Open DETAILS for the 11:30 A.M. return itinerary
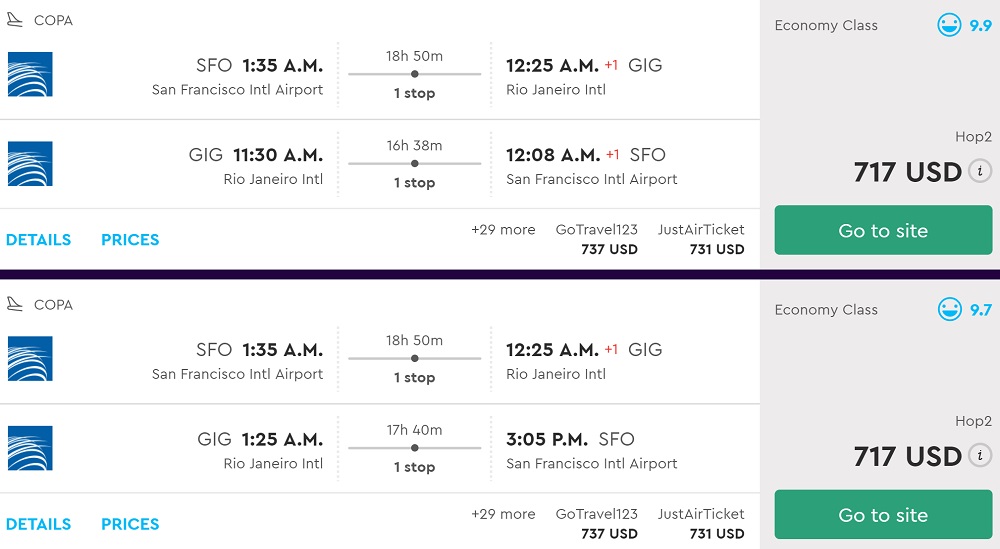Viewport: 1000px width, 549px height. tap(38, 240)
